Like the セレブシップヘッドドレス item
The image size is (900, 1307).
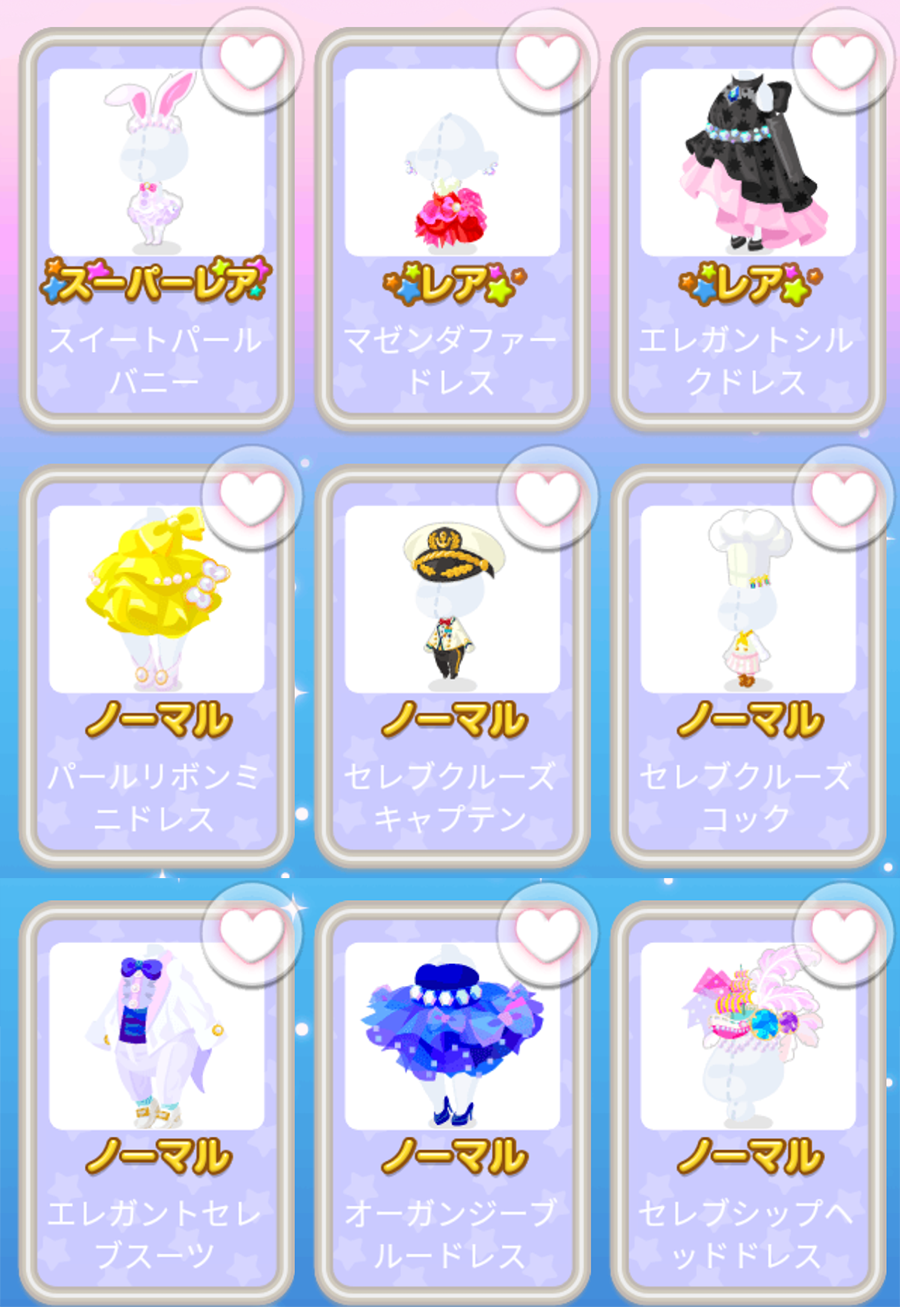(x=843, y=932)
